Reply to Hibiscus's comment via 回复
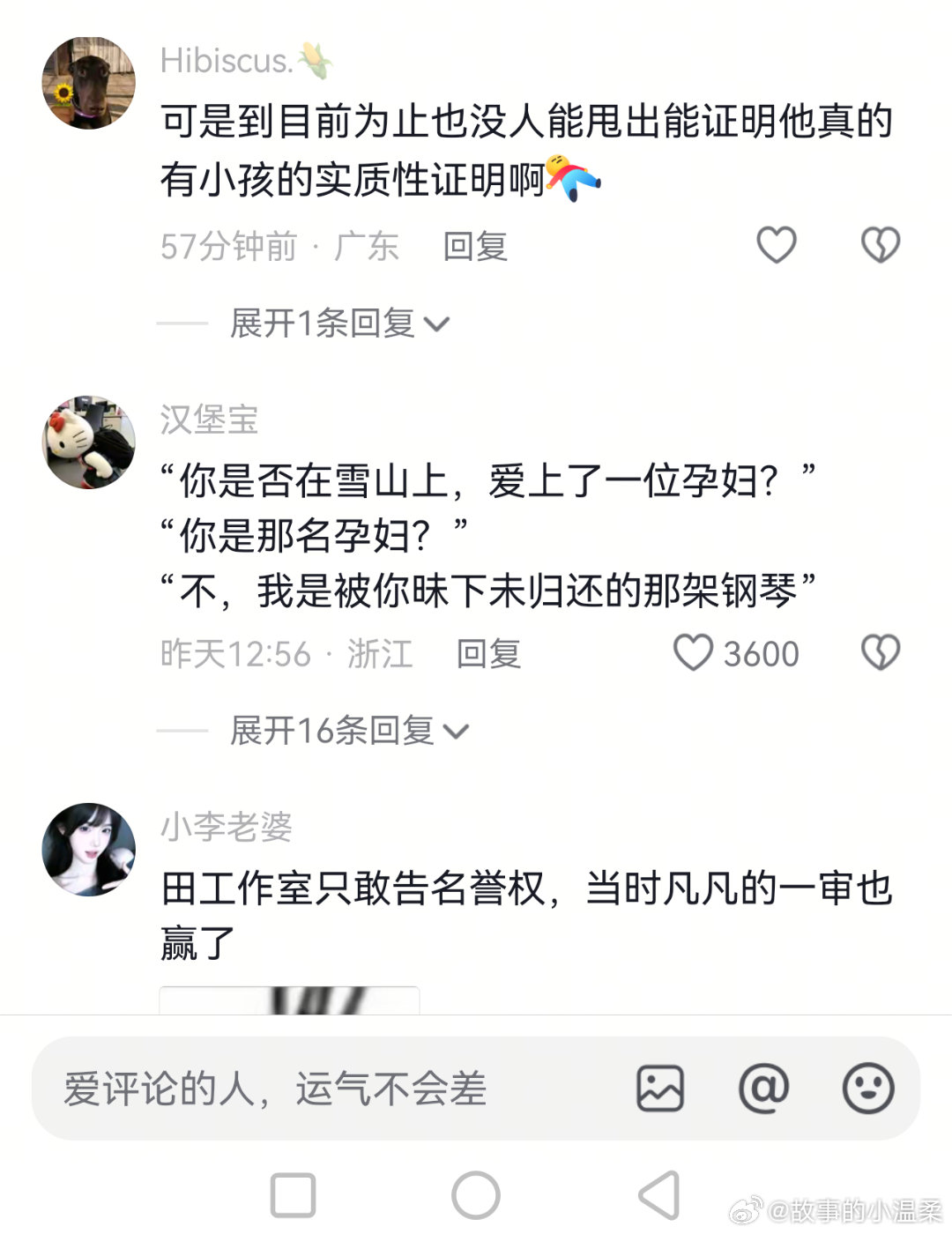 [x=476, y=248]
